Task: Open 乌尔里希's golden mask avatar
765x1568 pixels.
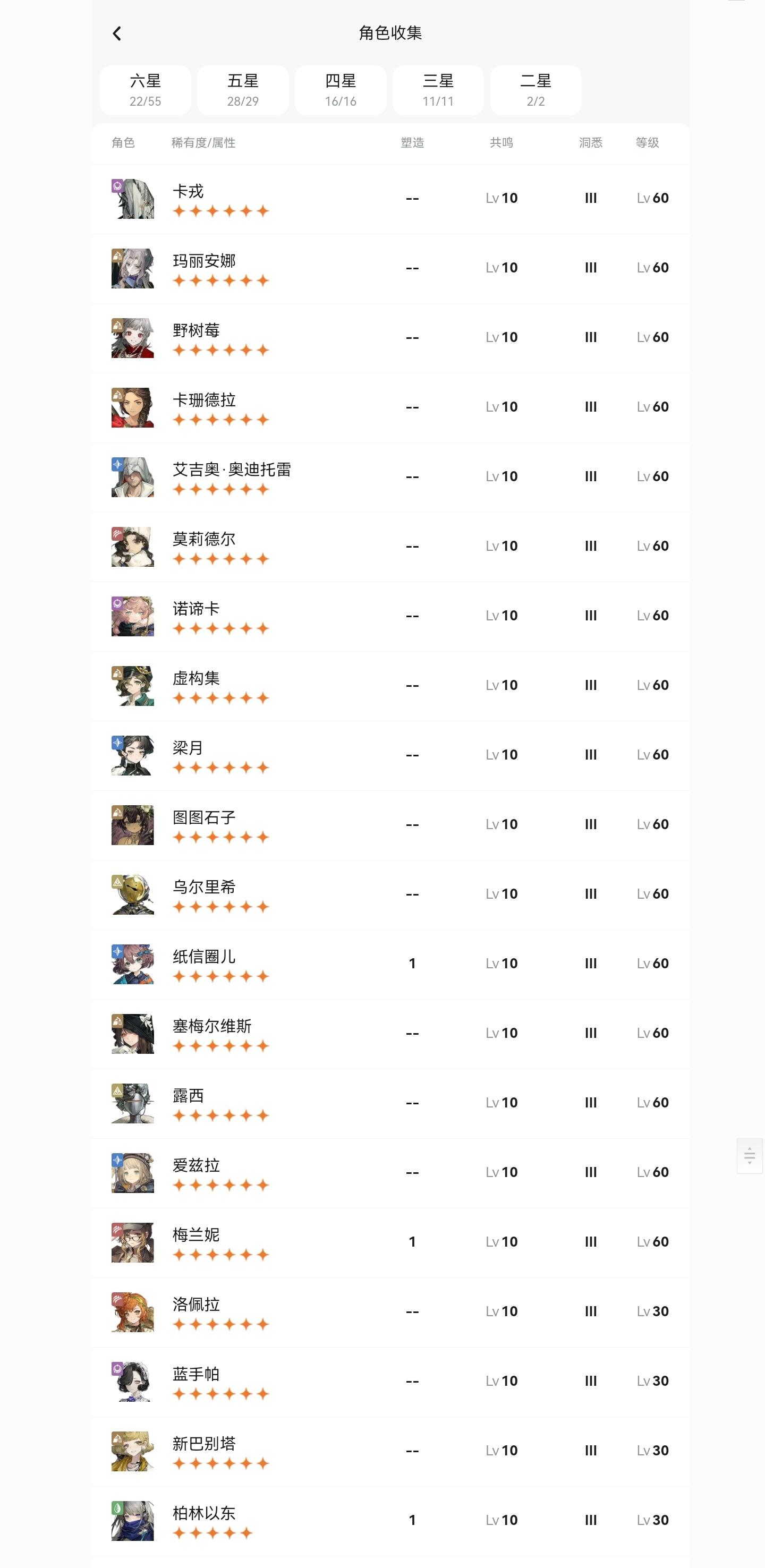Action: pos(133,893)
